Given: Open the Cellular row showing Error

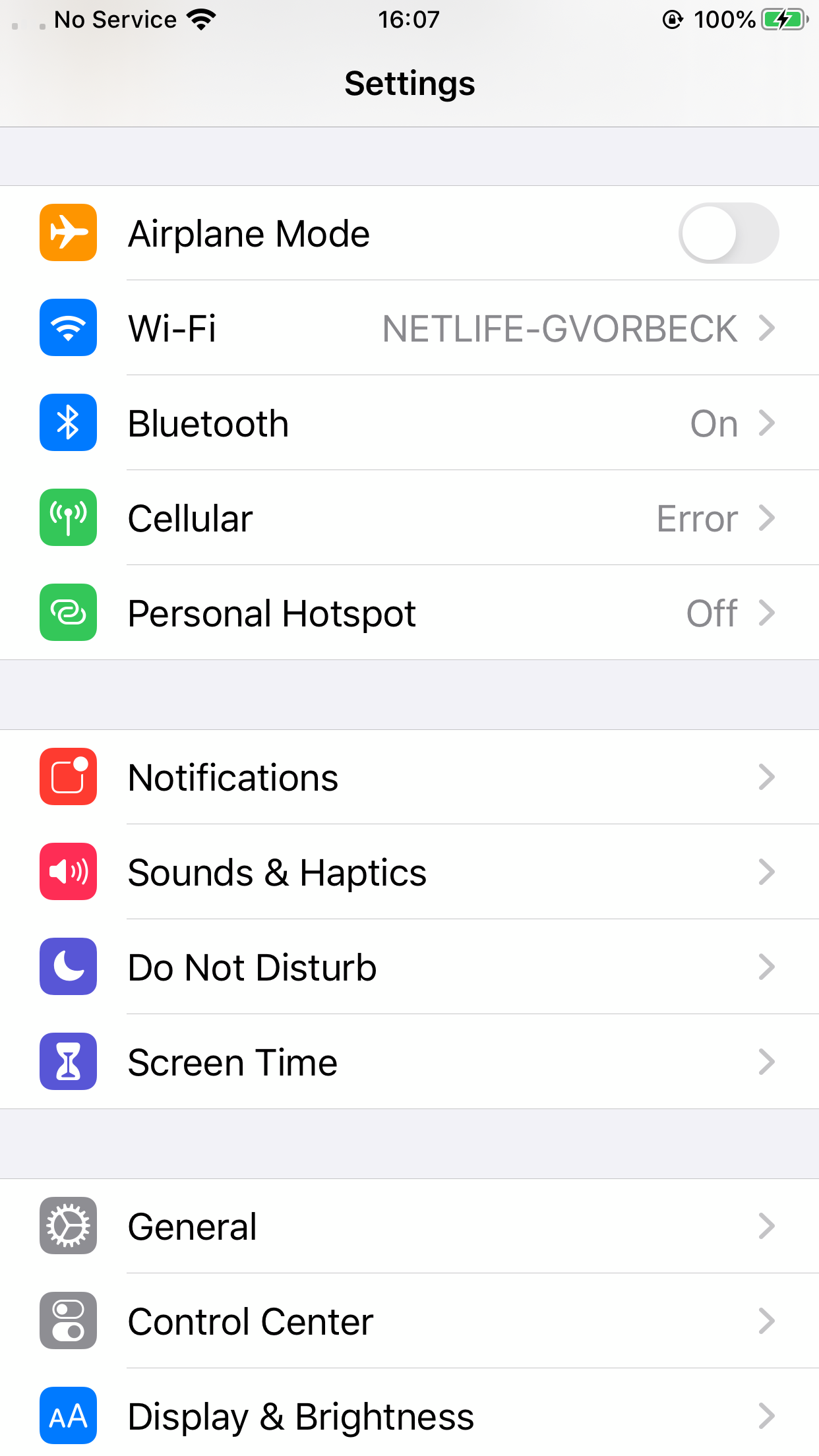Looking at the screenshot, I should pos(409,518).
